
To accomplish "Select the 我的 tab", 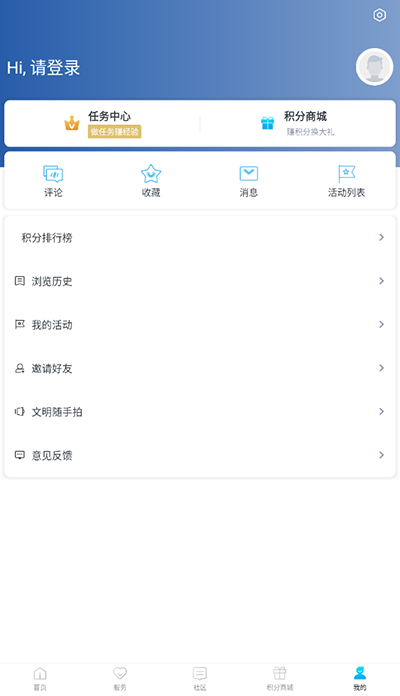I will pos(360,679).
